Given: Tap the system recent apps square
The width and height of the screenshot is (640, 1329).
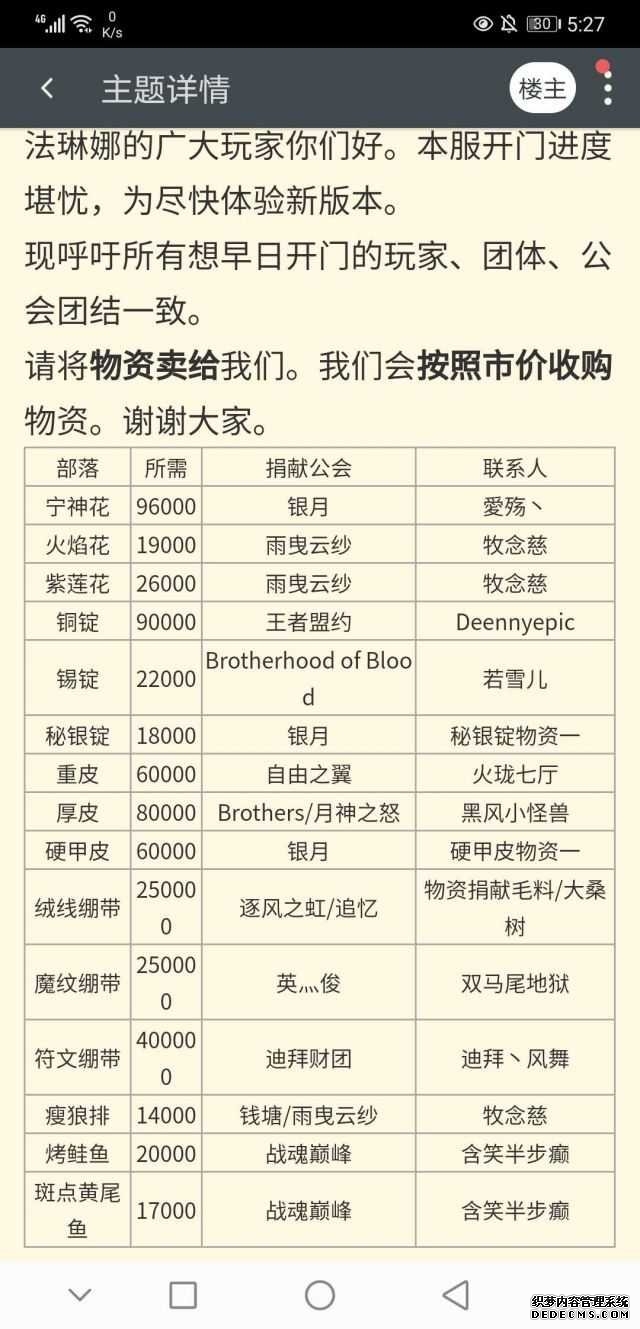Looking at the screenshot, I should [183, 1295].
